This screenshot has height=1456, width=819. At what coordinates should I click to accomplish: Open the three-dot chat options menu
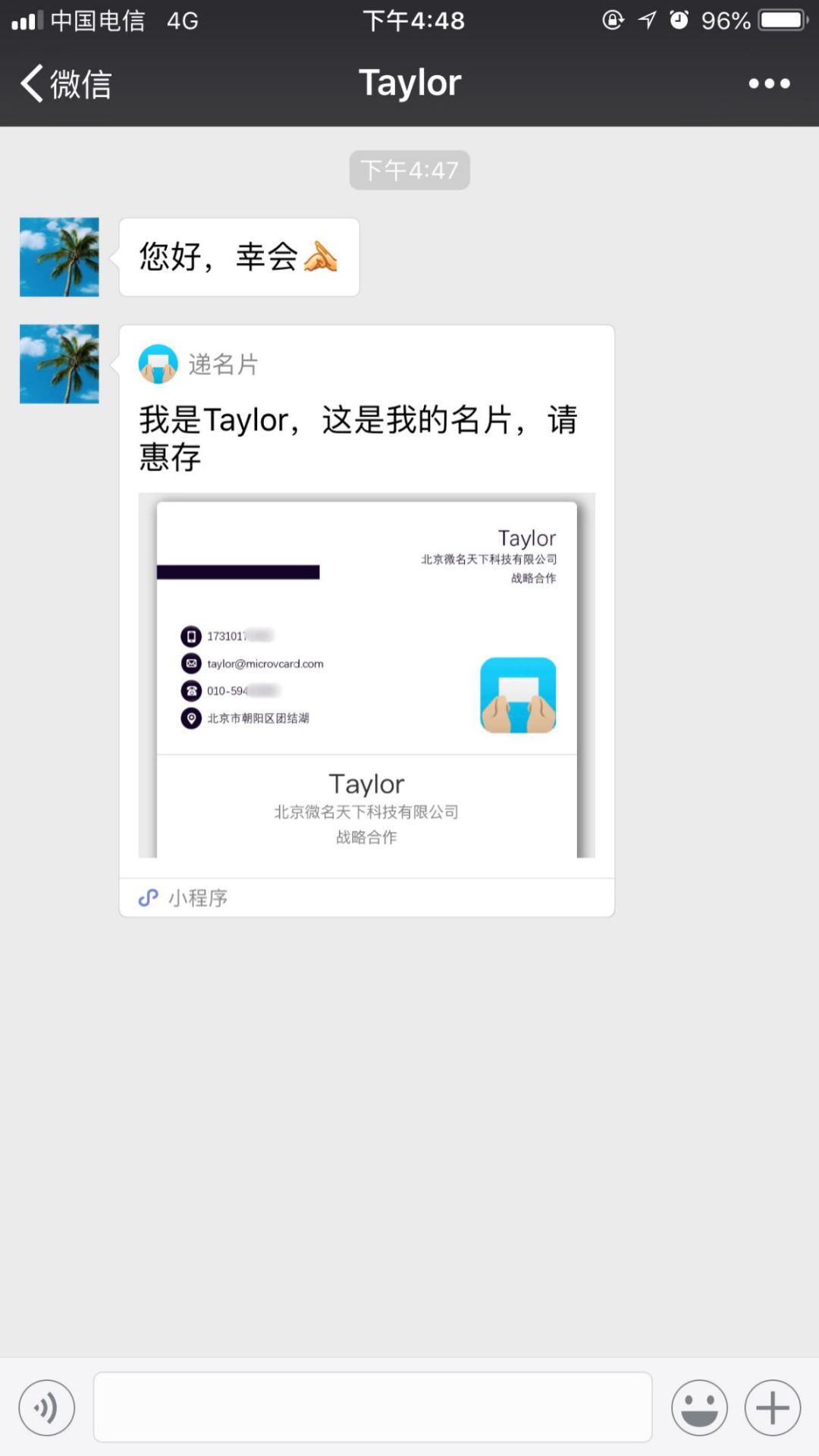pyautogui.click(x=769, y=83)
